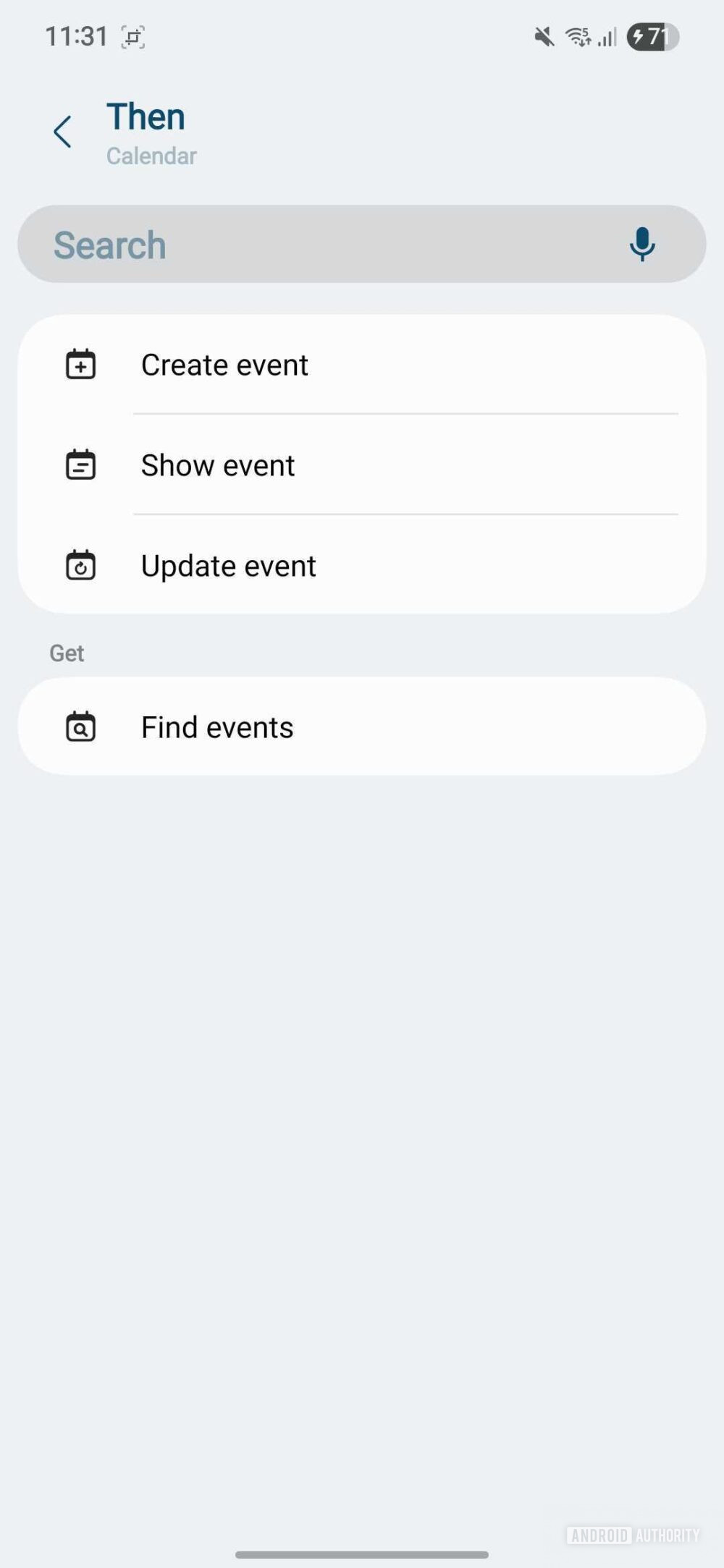
Task: Tap the Show event calendar icon
Action: [x=81, y=465]
